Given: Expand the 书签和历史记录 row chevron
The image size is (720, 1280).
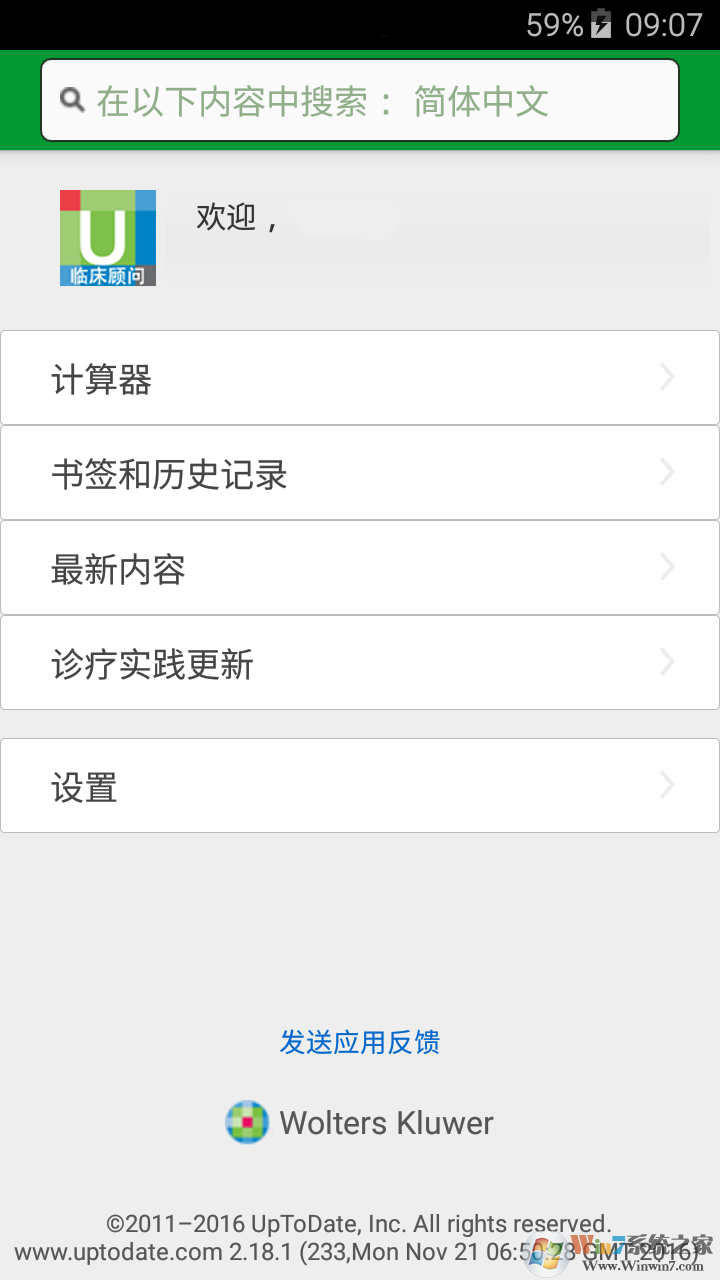Looking at the screenshot, I should (666, 472).
